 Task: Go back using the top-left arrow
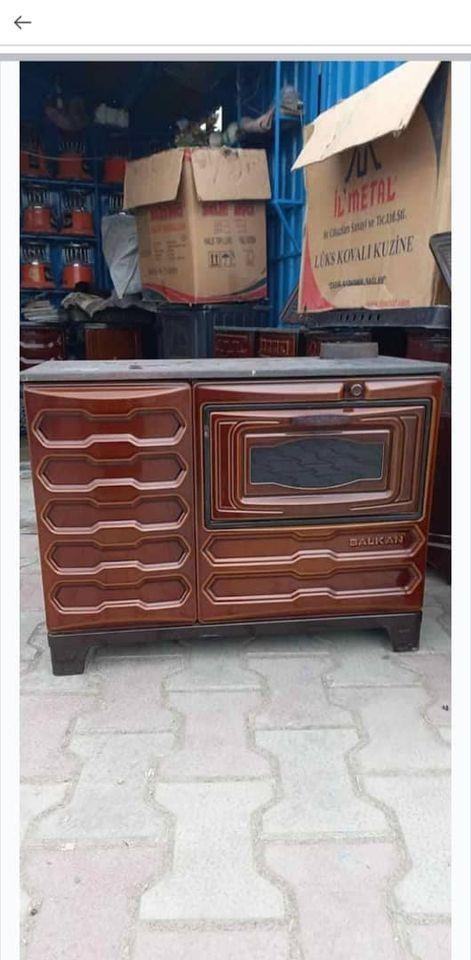(22, 23)
